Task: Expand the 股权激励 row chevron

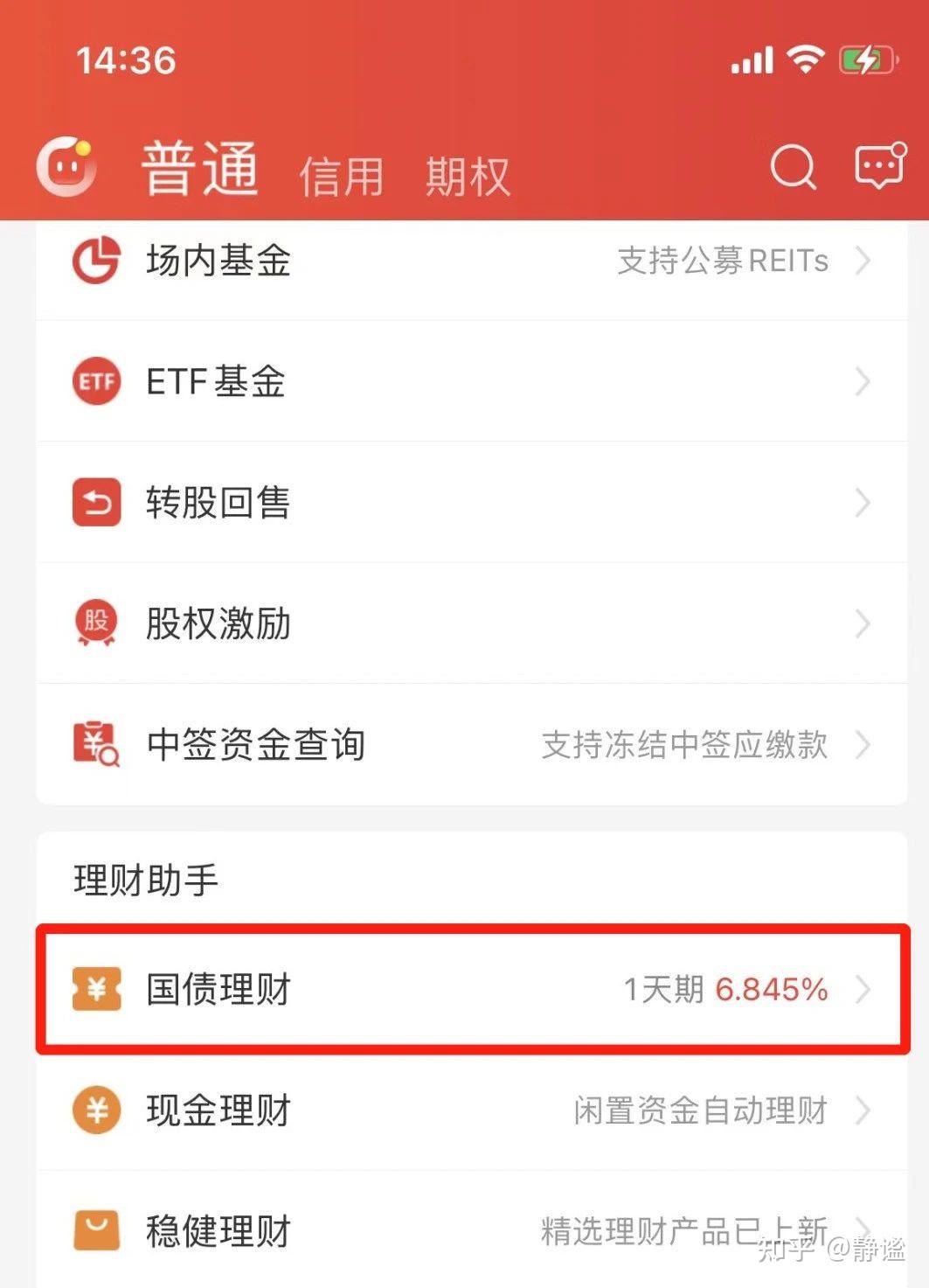Action: (863, 623)
